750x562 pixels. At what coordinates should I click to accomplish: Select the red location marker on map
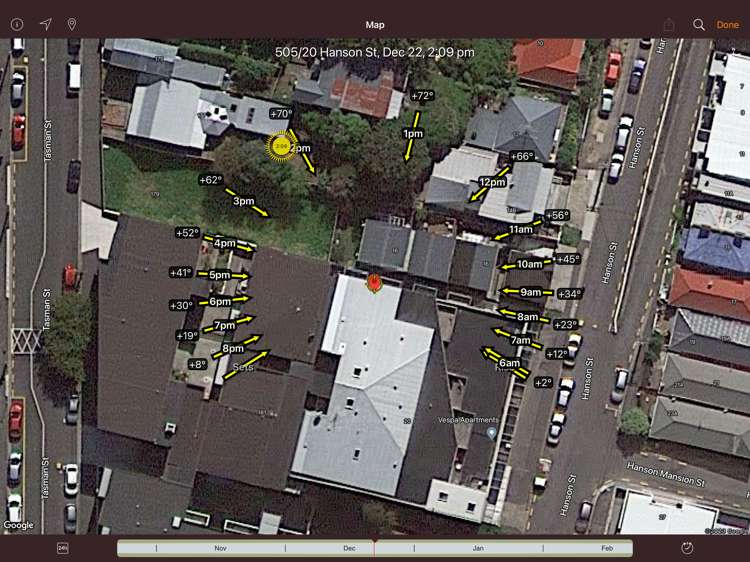(375, 283)
